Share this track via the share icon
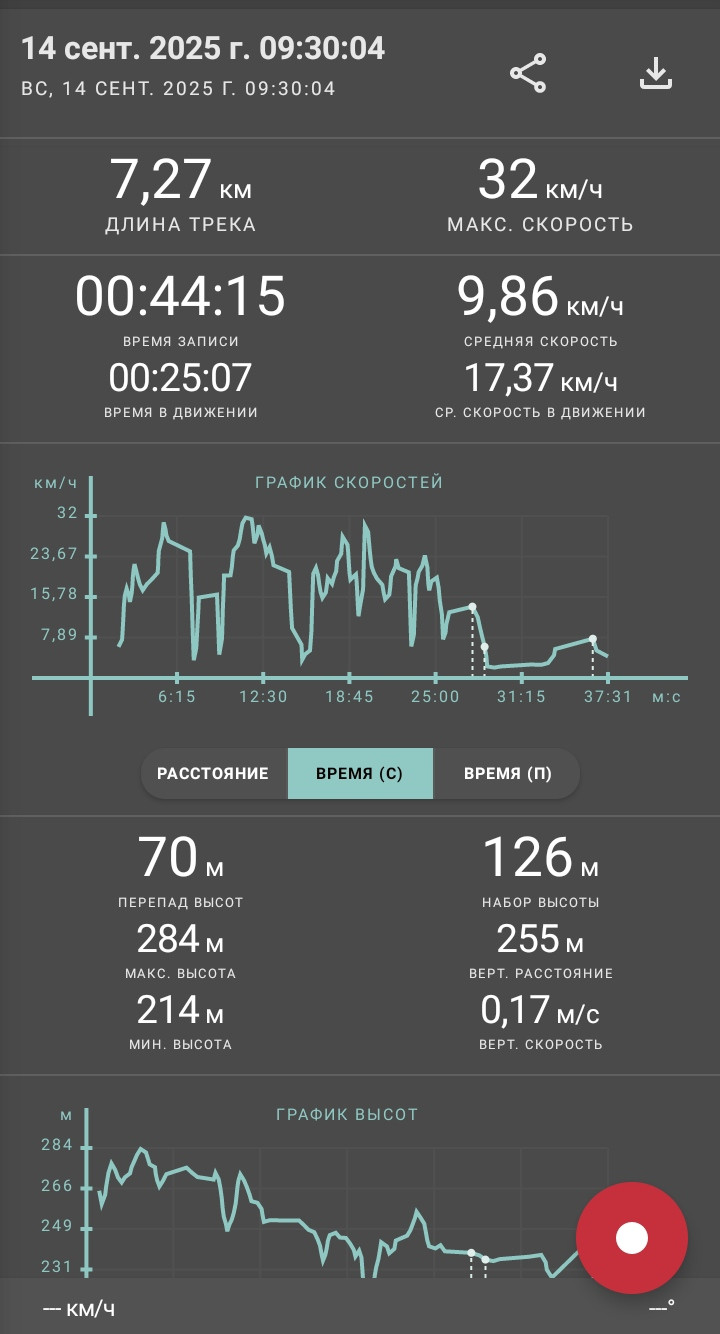The height and width of the screenshot is (1334, 720). click(x=528, y=74)
